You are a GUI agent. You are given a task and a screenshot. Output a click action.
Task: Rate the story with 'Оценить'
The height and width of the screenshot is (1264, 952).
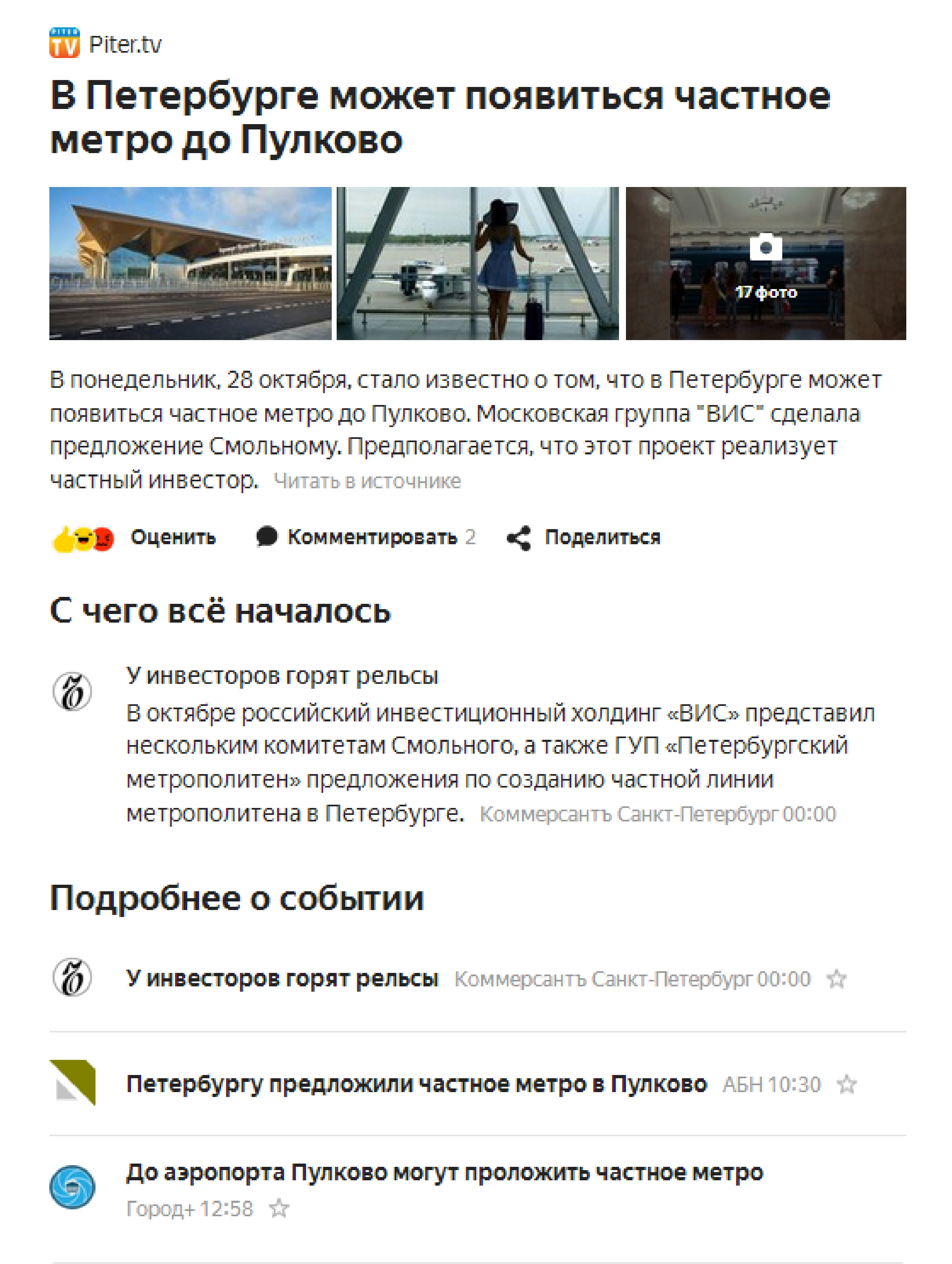(x=173, y=537)
